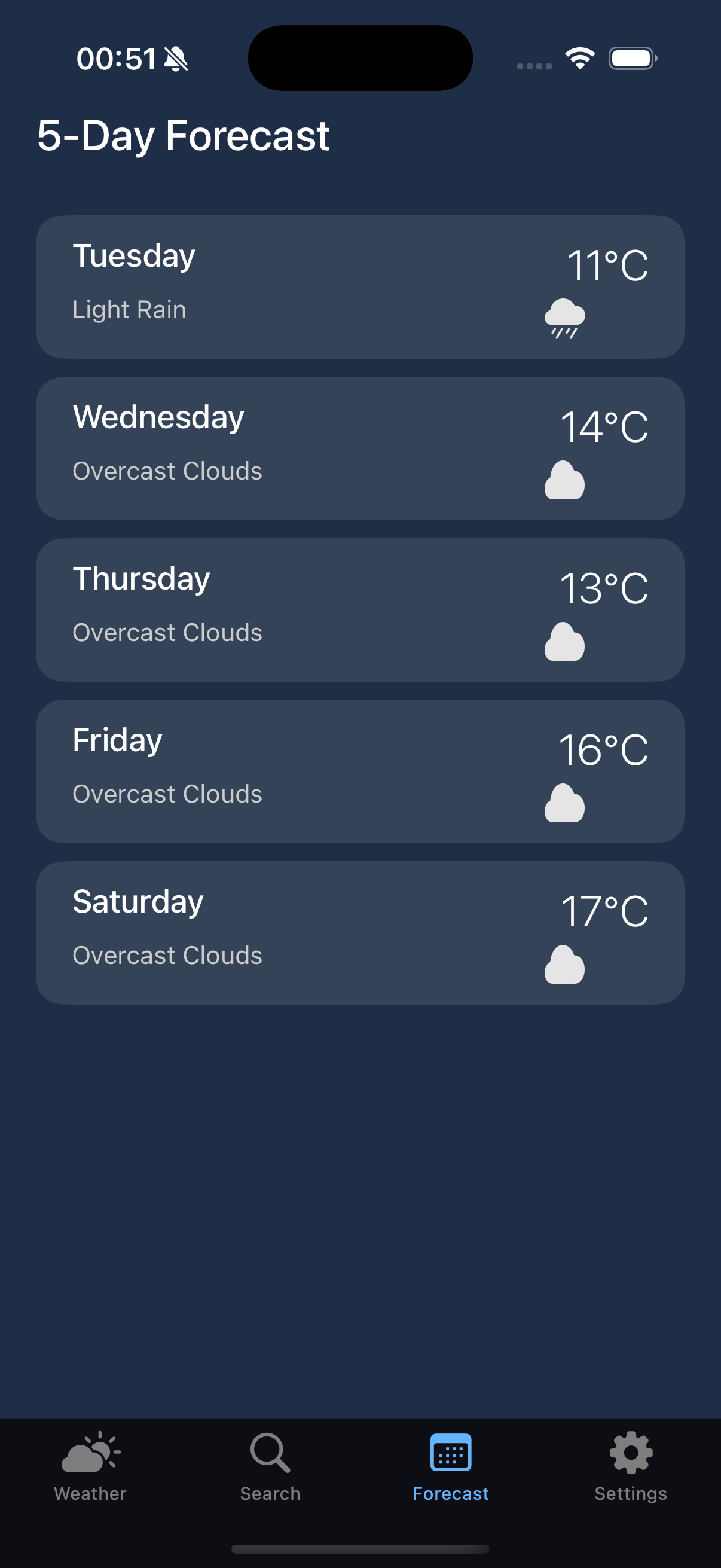Tap the Overcast Clouds label under Thursday
Image resolution: width=721 pixels, height=1568 pixels.
pyautogui.click(x=167, y=633)
